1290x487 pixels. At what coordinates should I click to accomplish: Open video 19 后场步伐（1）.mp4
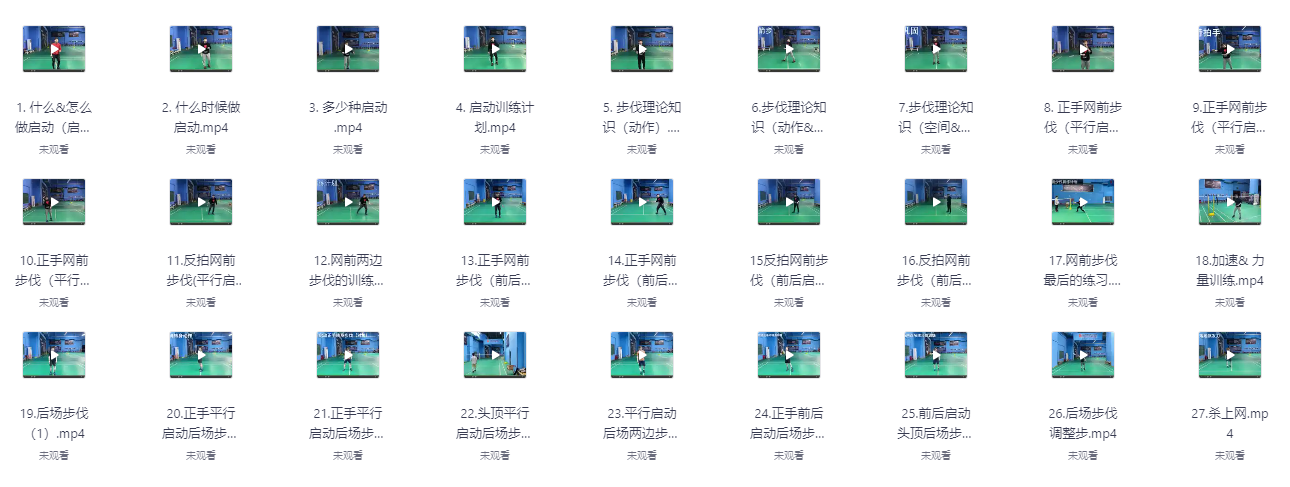click(54, 355)
